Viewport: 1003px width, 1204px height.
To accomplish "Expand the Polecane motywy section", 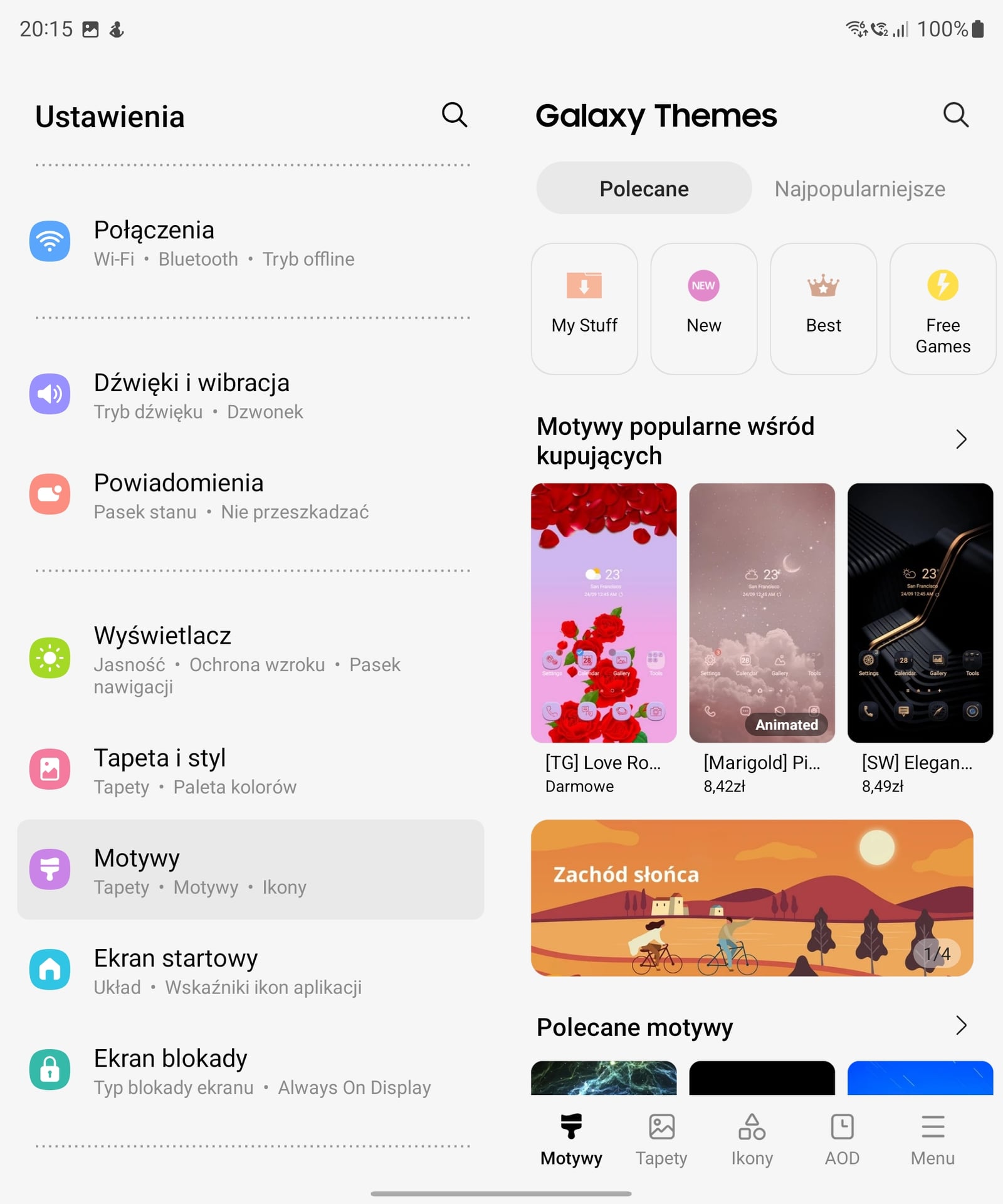I will point(960,1026).
